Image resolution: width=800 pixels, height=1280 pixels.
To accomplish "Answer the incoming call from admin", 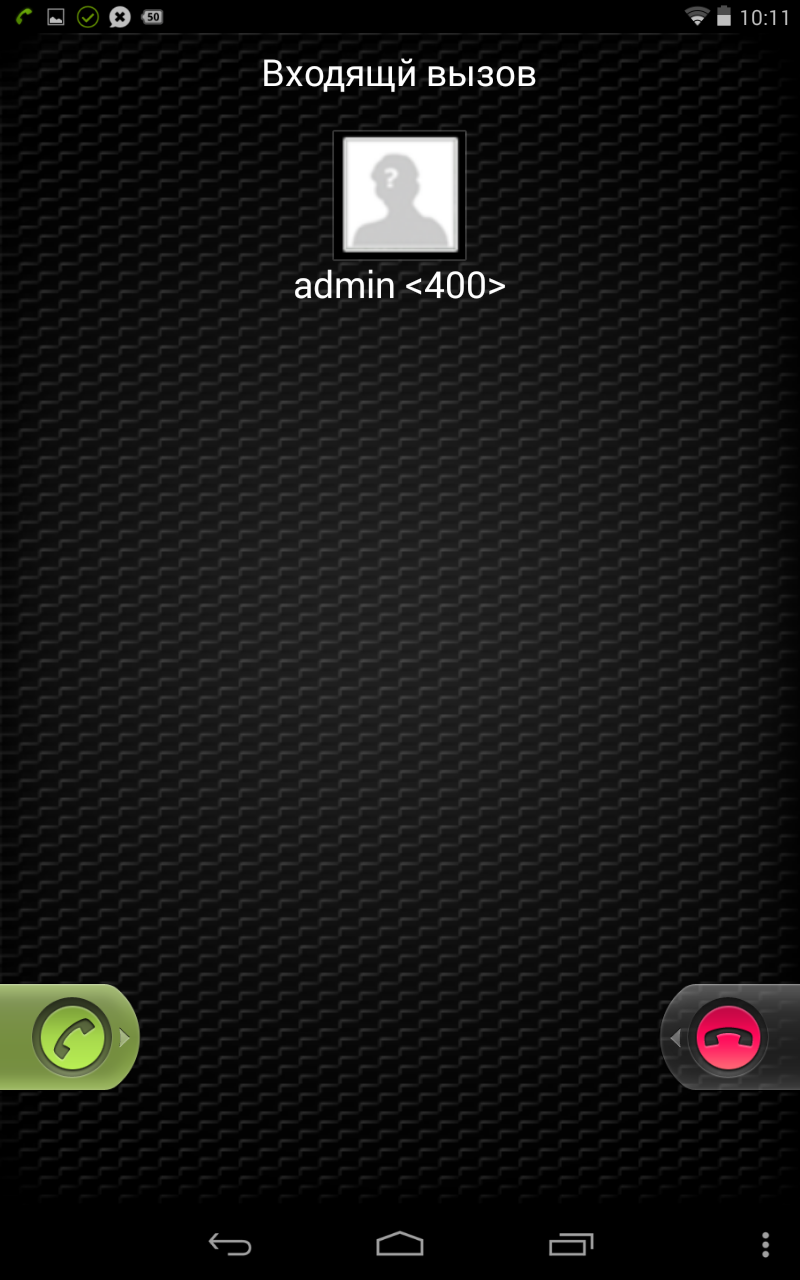I will click(70, 1037).
